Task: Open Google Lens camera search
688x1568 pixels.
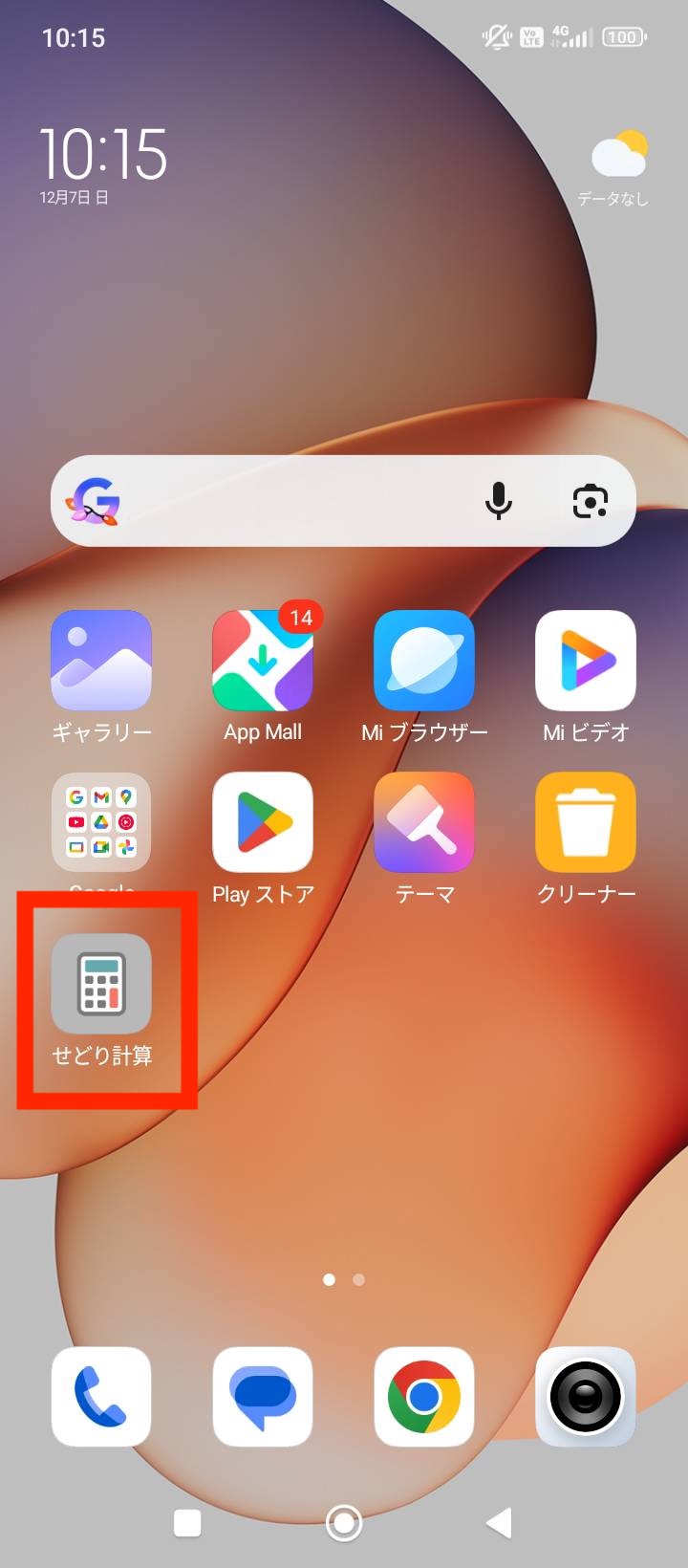Action: coord(590,501)
